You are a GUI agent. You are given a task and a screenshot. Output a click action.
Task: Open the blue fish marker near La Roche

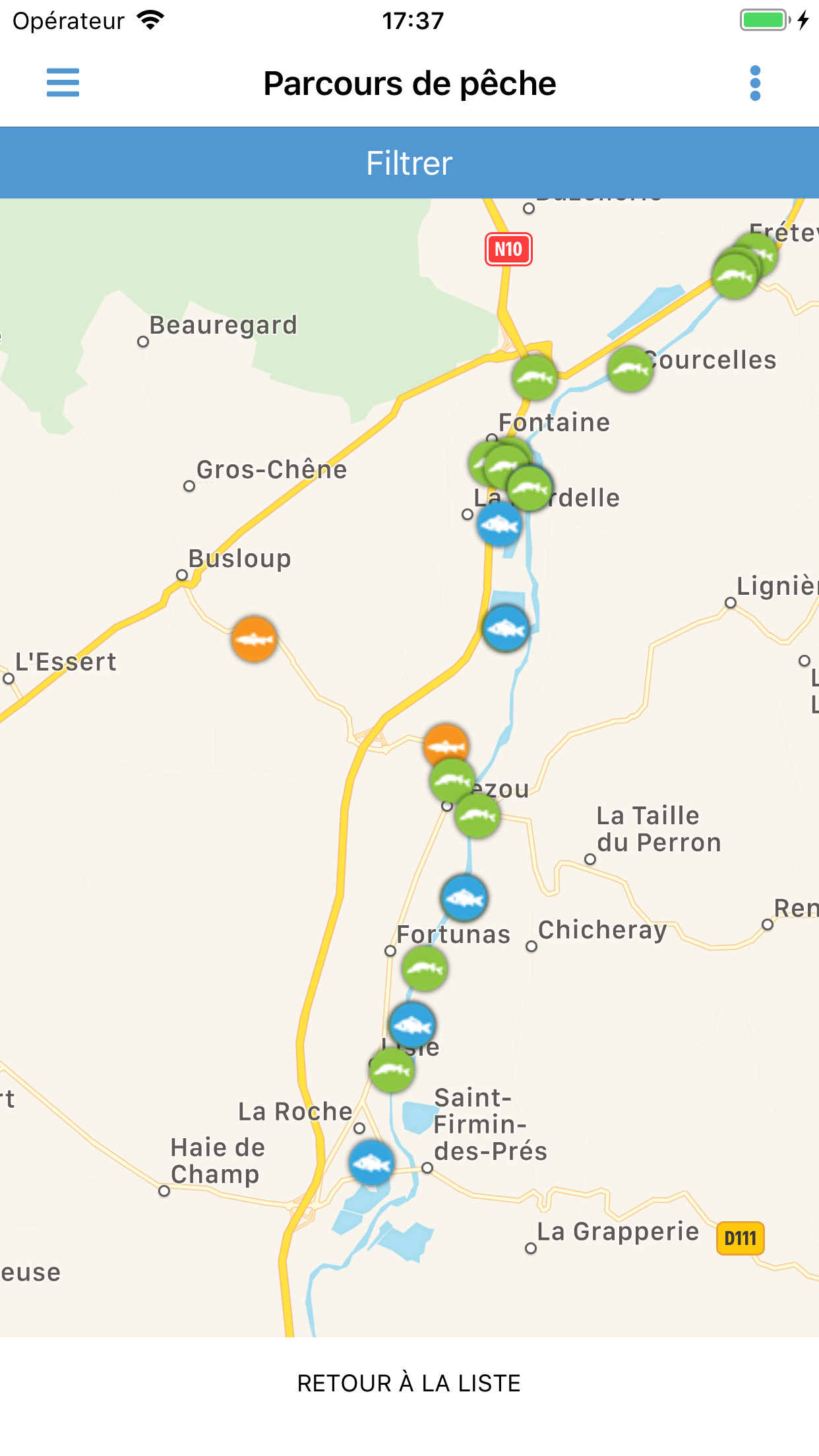[x=371, y=1163]
